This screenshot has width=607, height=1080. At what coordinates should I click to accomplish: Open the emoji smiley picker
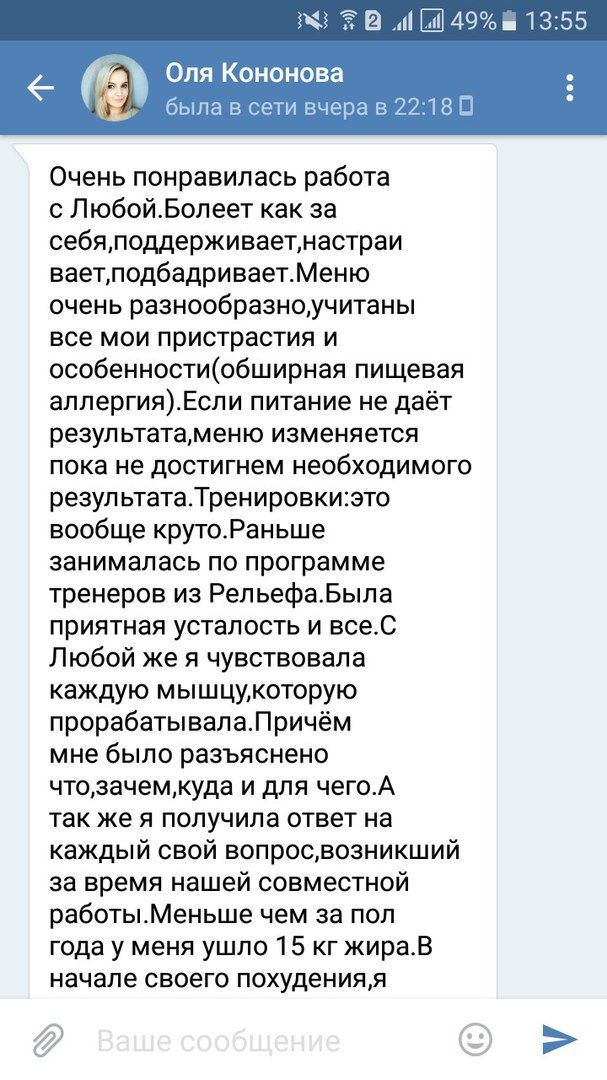coord(475,1039)
